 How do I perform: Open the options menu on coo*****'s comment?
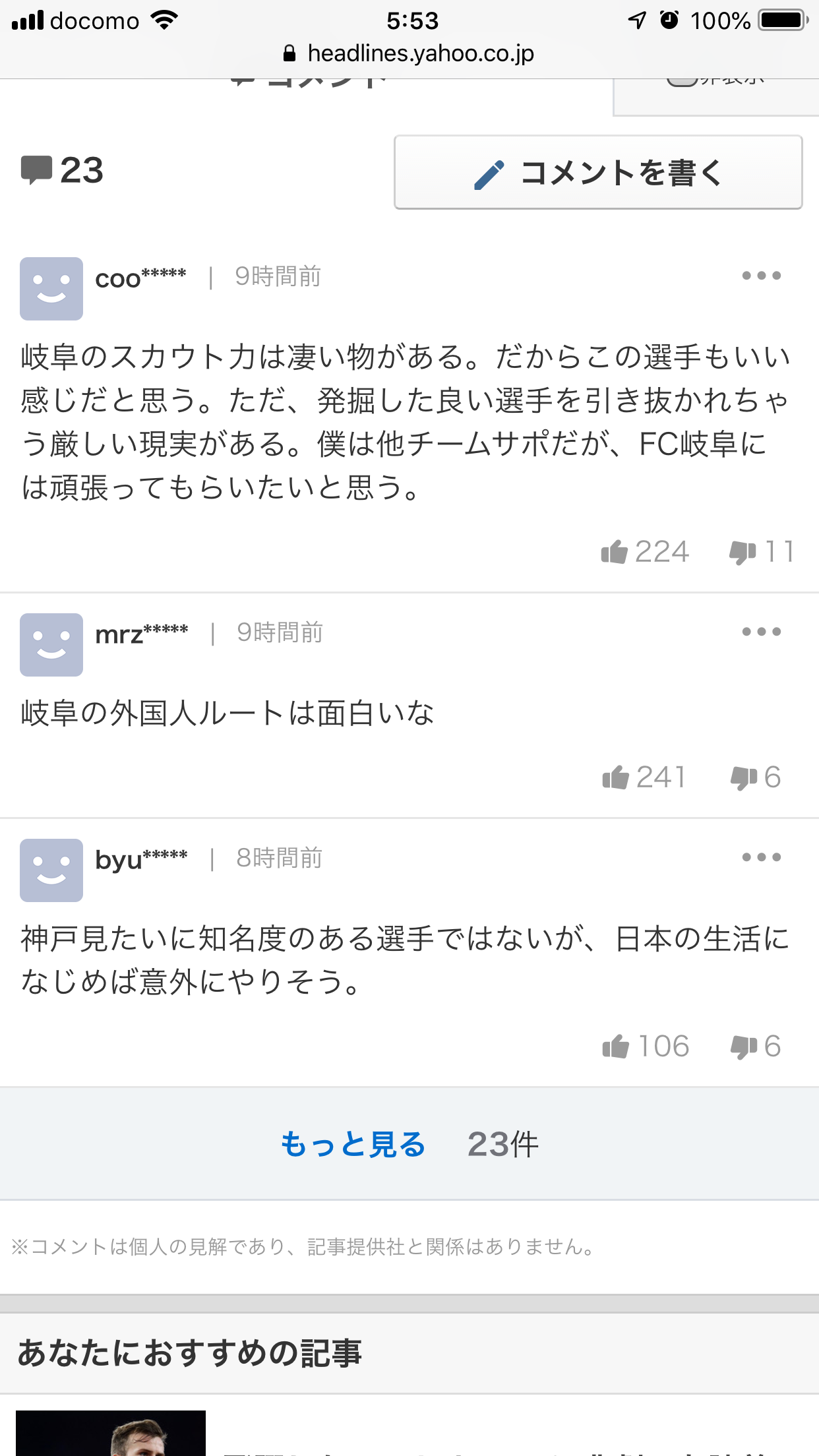(x=761, y=276)
